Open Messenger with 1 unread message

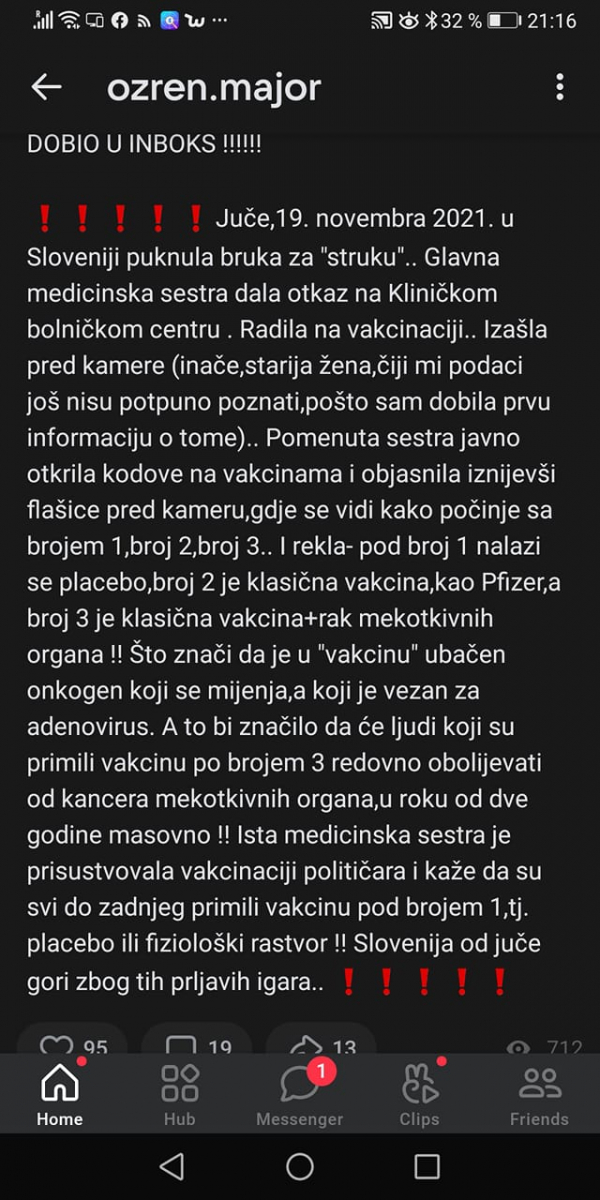coord(300,1095)
